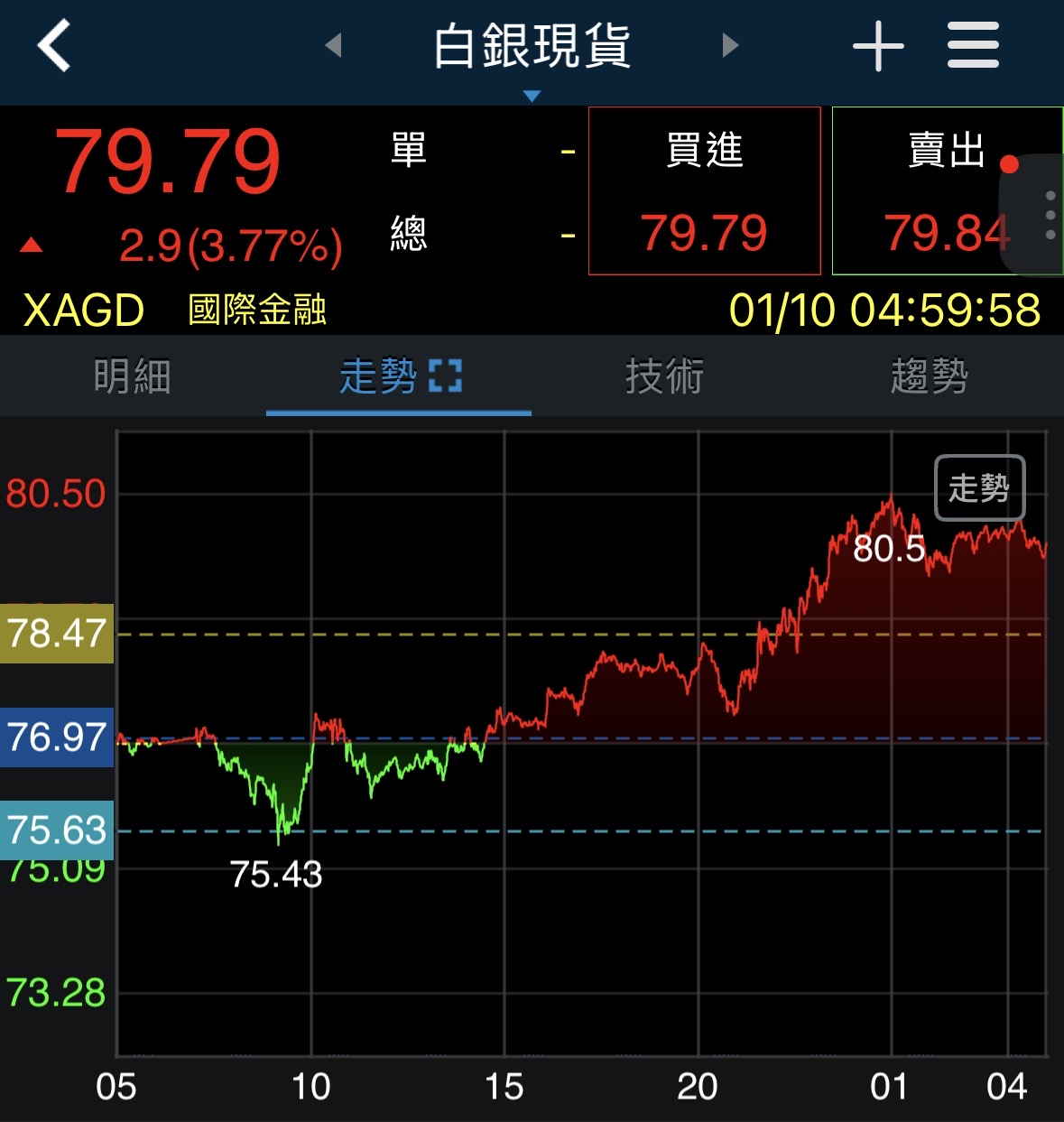Screen dimensions: 1064x1122
Task: Navigate back using the back arrow
Action: coord(51,46)
